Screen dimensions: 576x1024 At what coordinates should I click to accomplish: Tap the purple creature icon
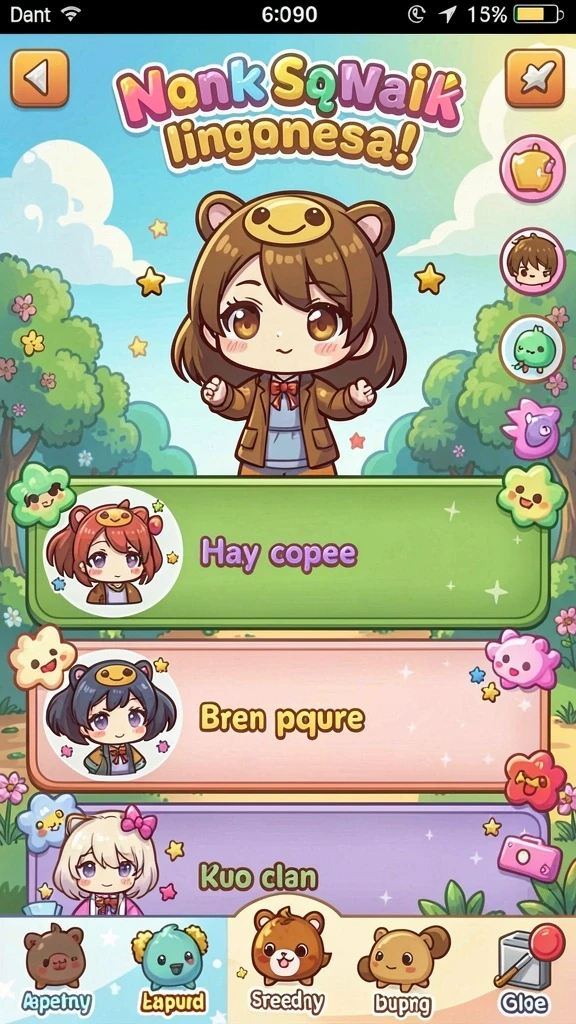pos(532,428)
